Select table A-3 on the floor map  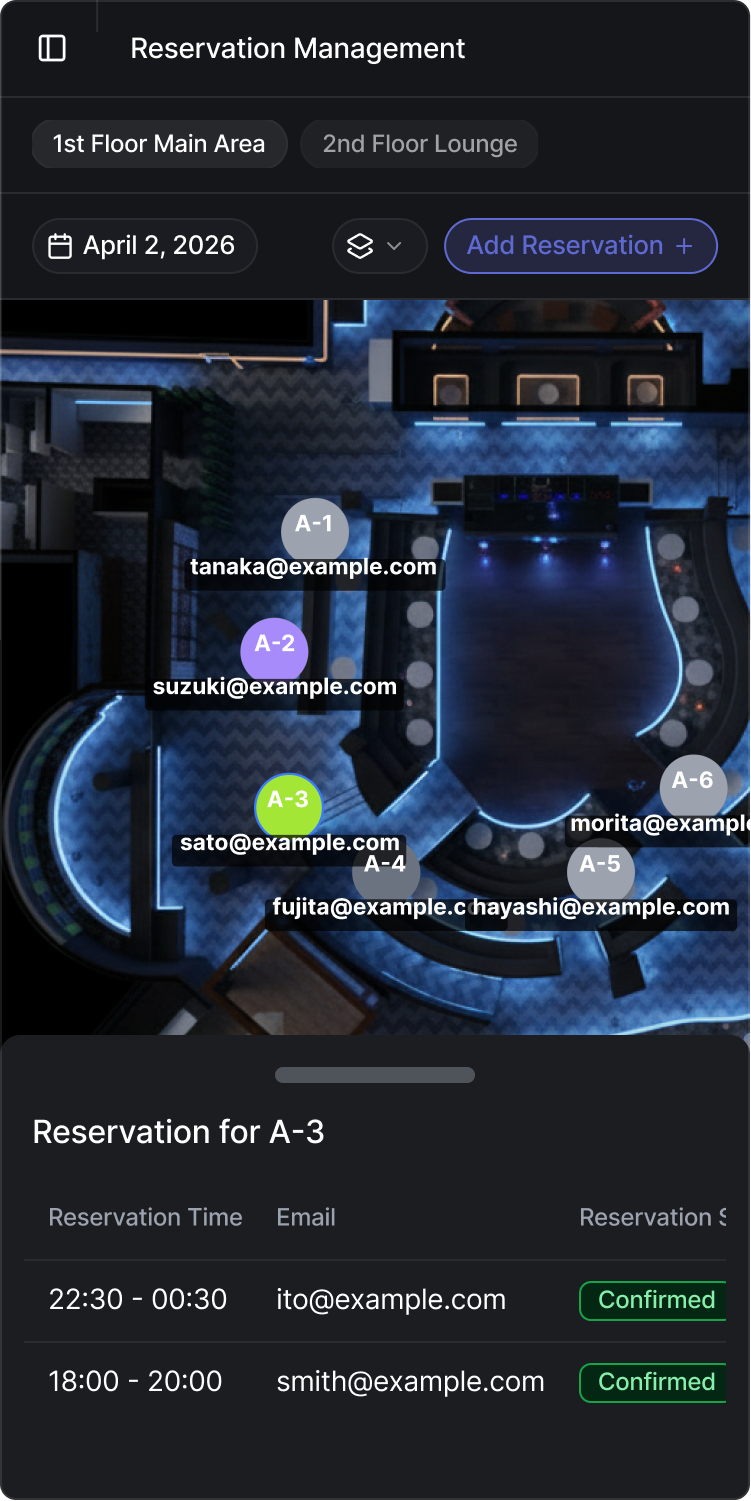pos(288,803)
